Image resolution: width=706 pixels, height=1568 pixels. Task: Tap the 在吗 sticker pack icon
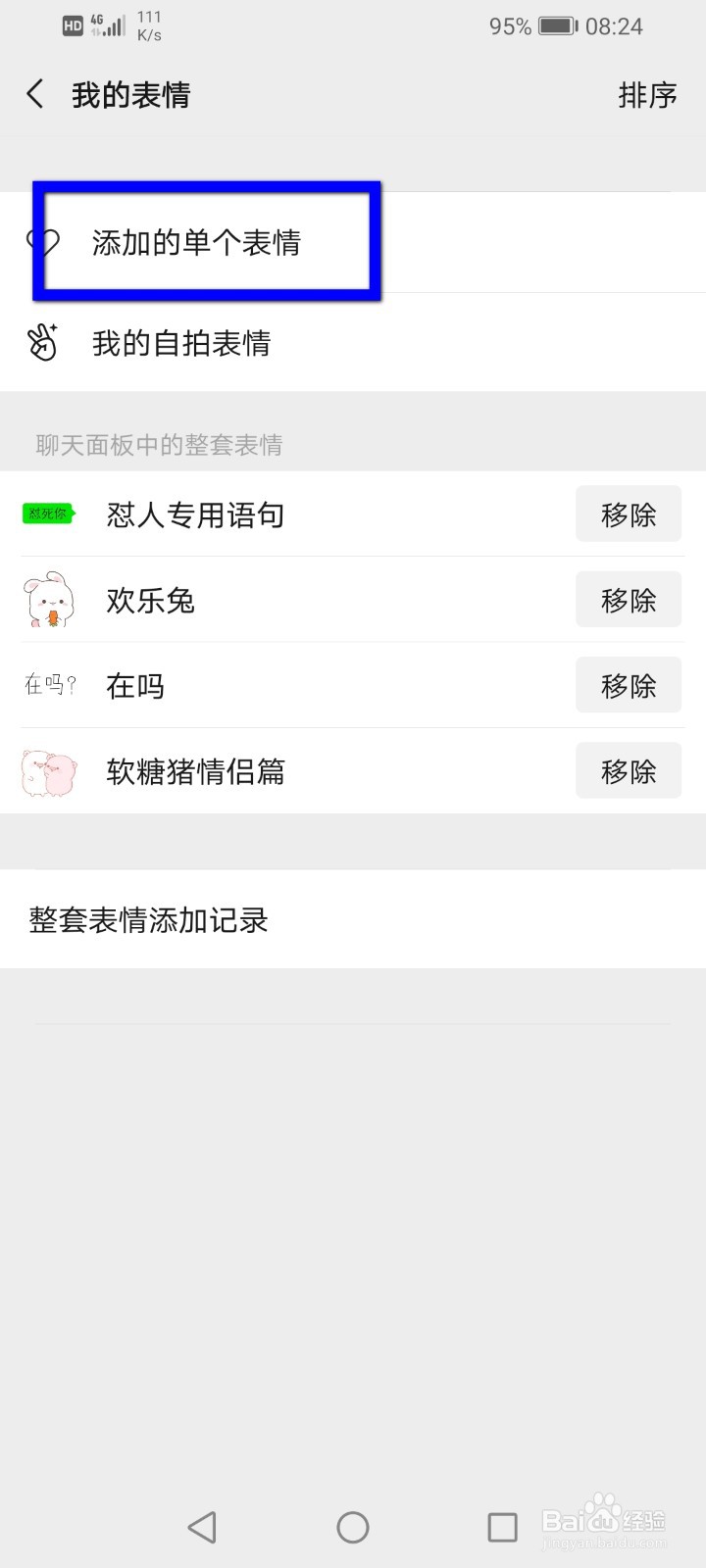pos(47,685)
